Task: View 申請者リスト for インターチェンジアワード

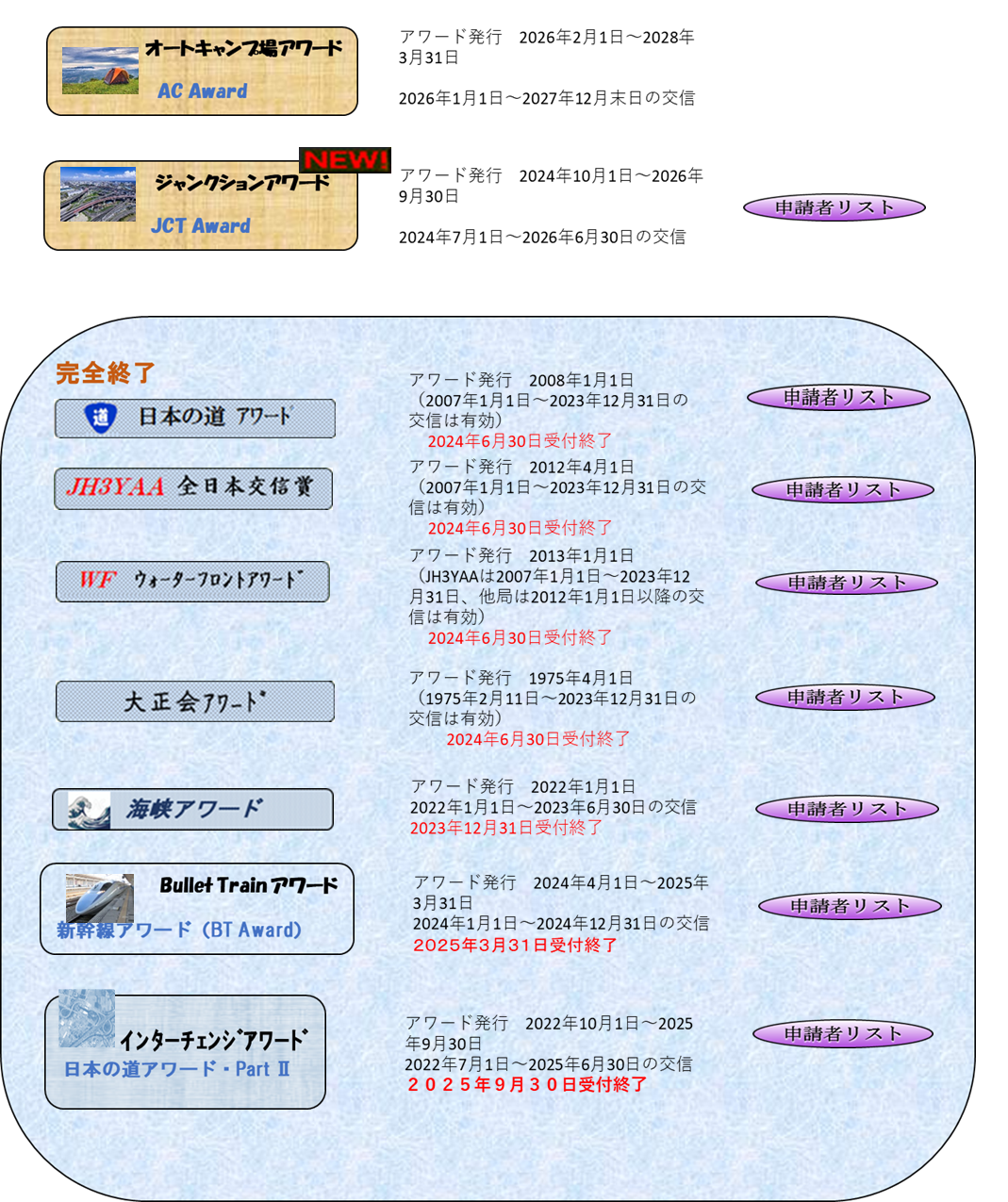Action: 842,1033
